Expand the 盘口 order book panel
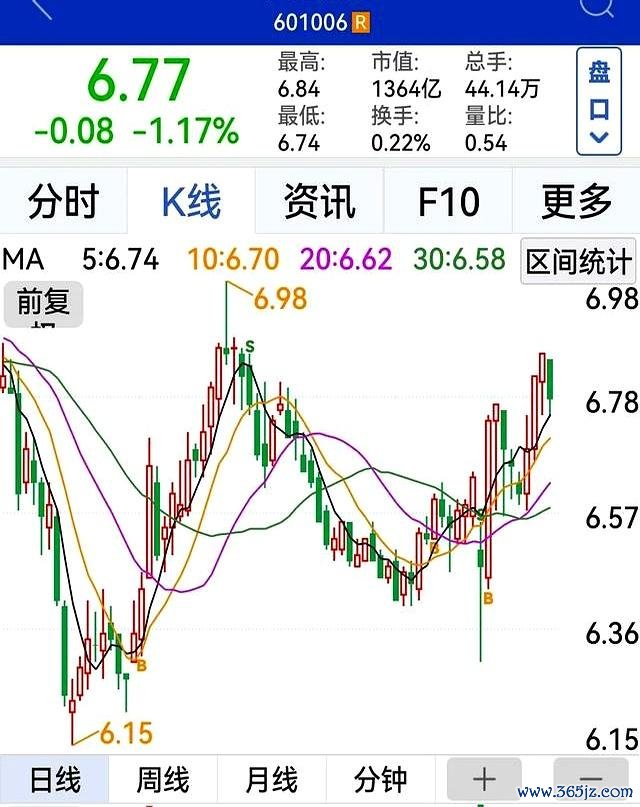Image resolution: width=640 pixels, height=807 pixels. pyautogui.click(x=599, y=100)
